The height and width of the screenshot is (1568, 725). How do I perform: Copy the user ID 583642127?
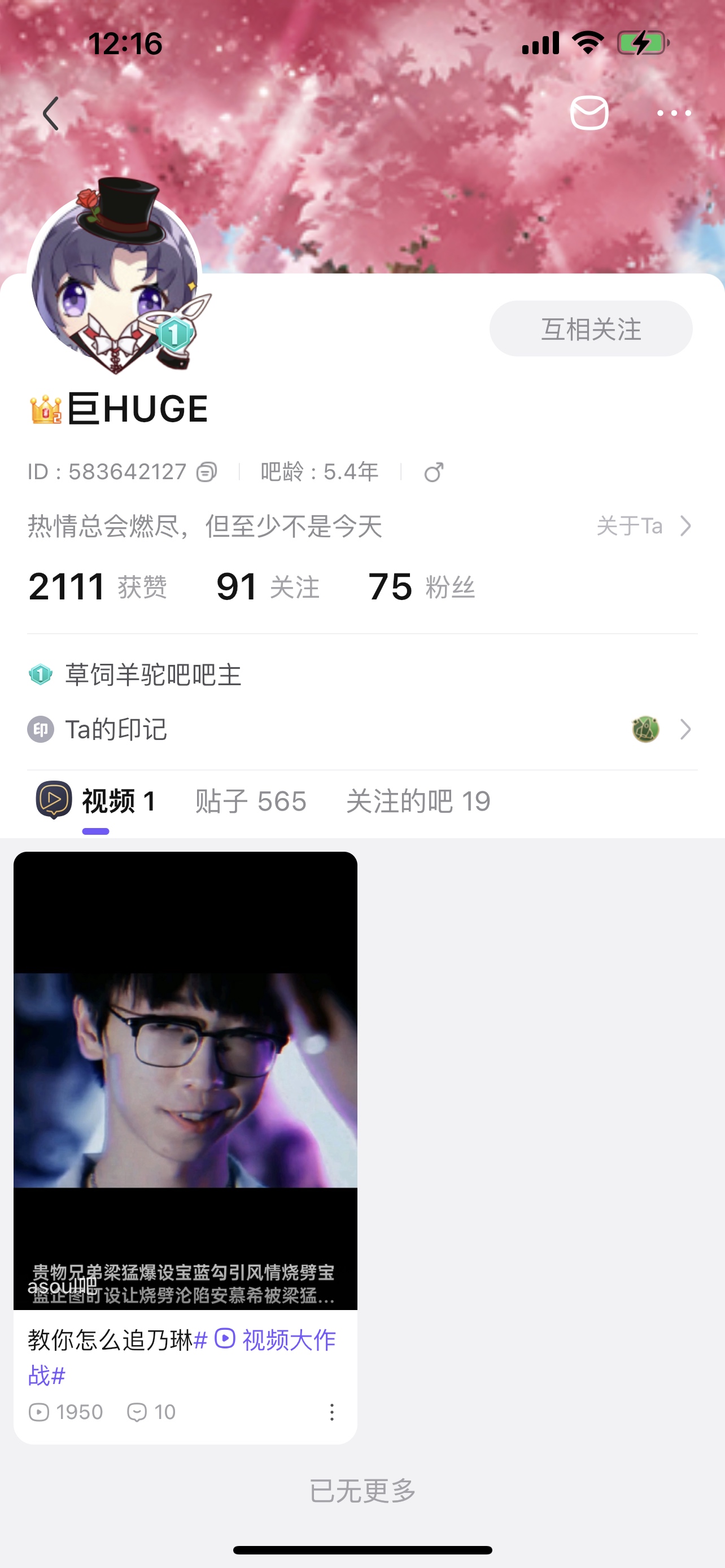[x=206, y=472]
